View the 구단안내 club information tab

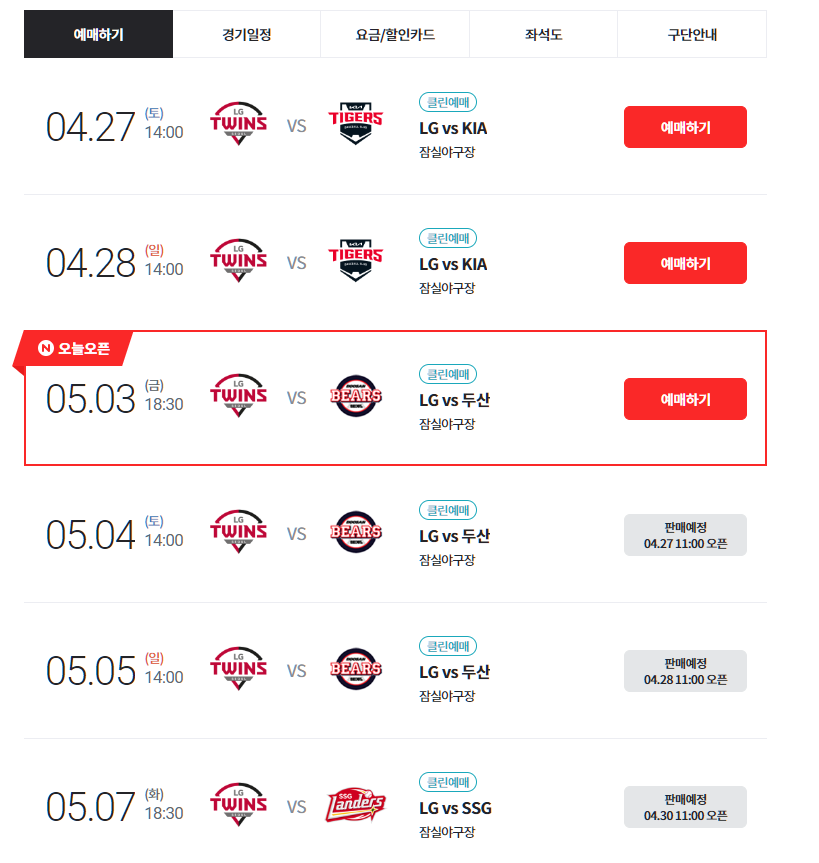tap(690, 33)
